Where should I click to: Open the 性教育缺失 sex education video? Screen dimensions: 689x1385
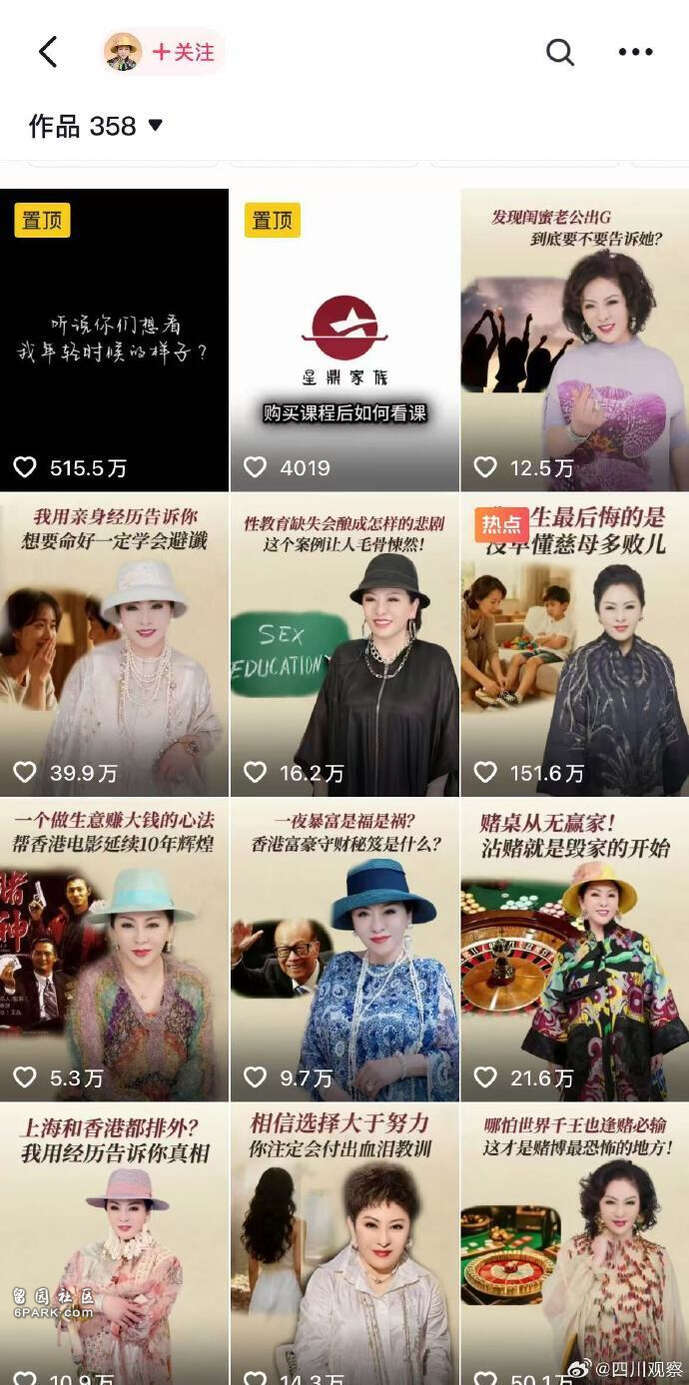click(344, 645)
